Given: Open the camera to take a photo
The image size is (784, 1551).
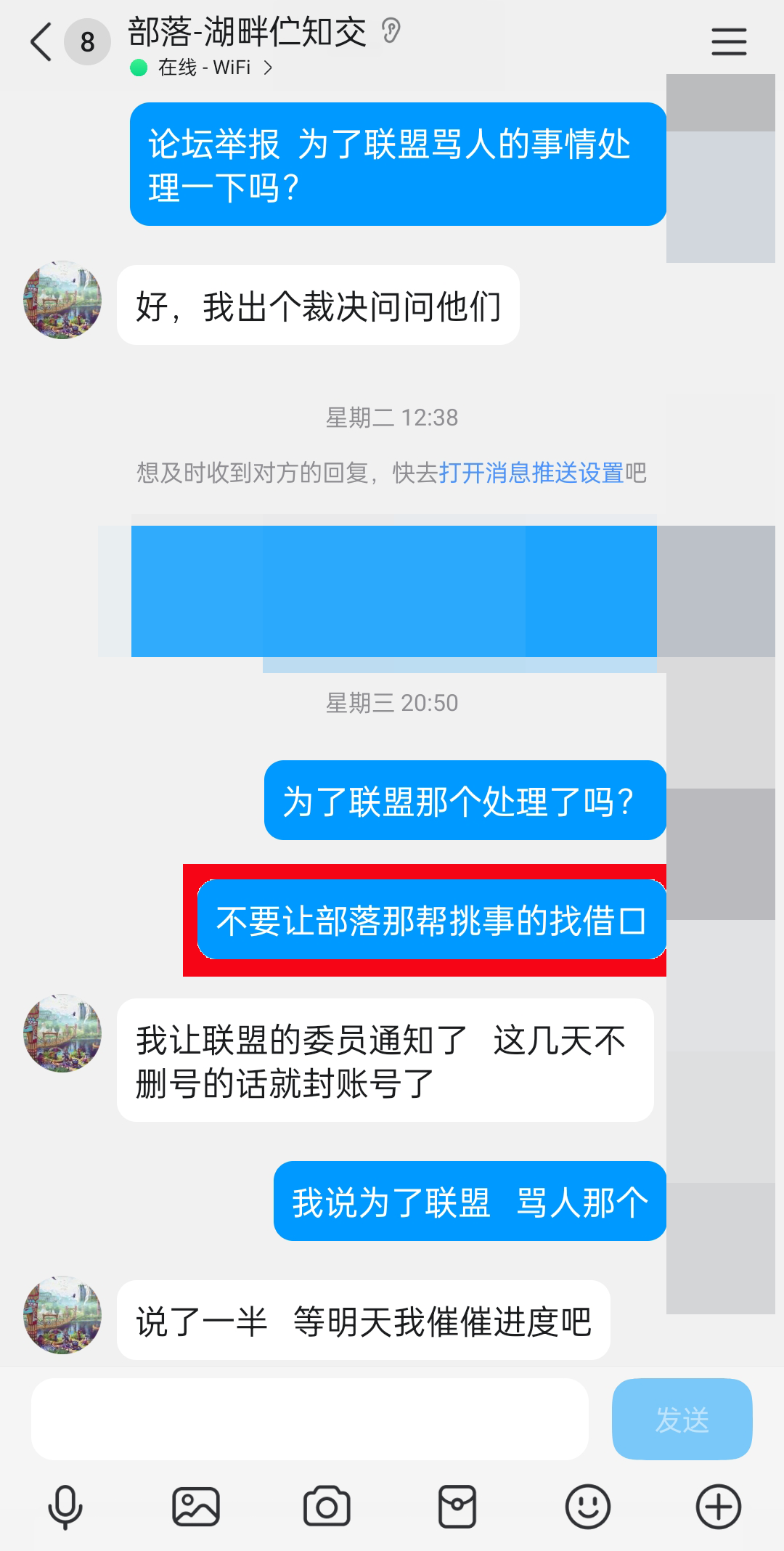Looking at the screenshot, I should coord(327,1507).
